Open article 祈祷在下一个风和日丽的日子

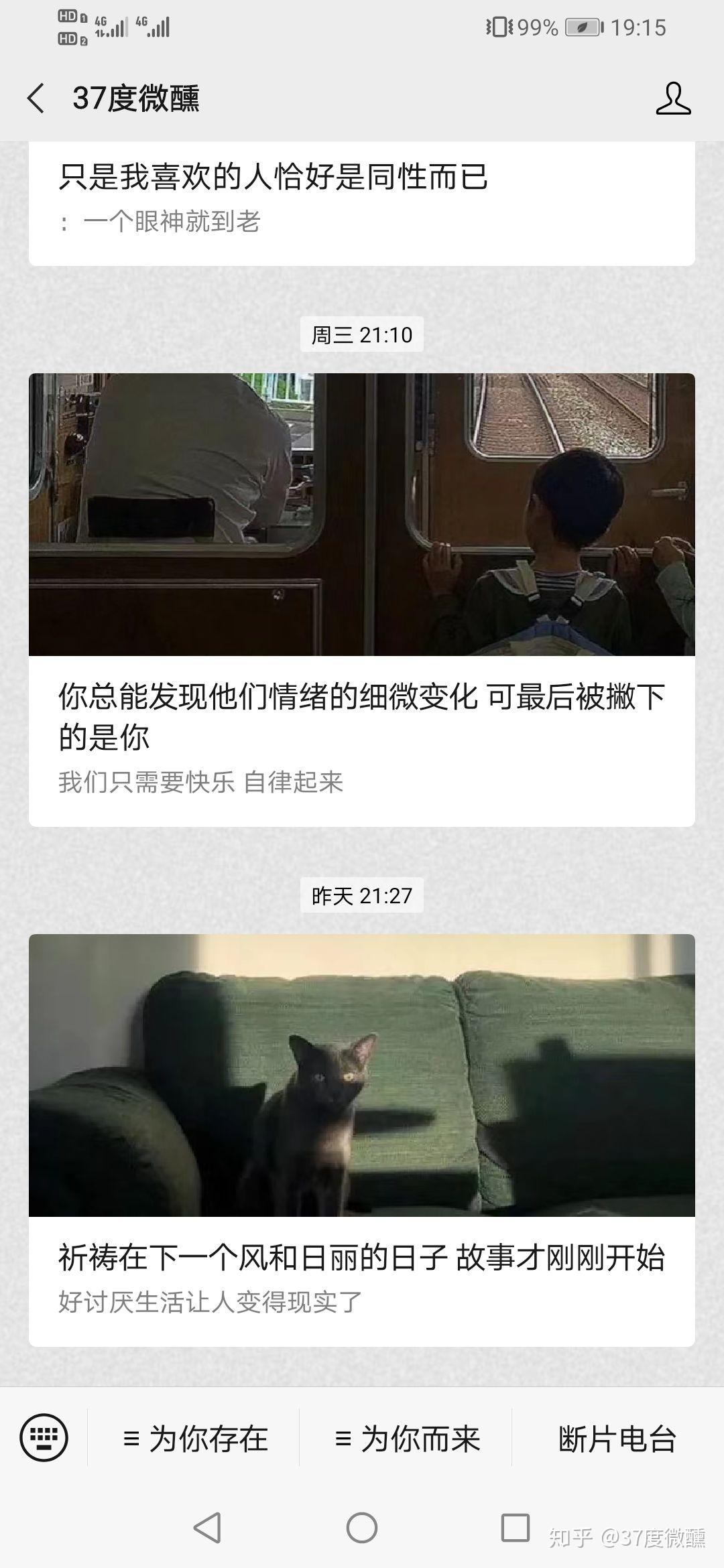coord(361,1258)
